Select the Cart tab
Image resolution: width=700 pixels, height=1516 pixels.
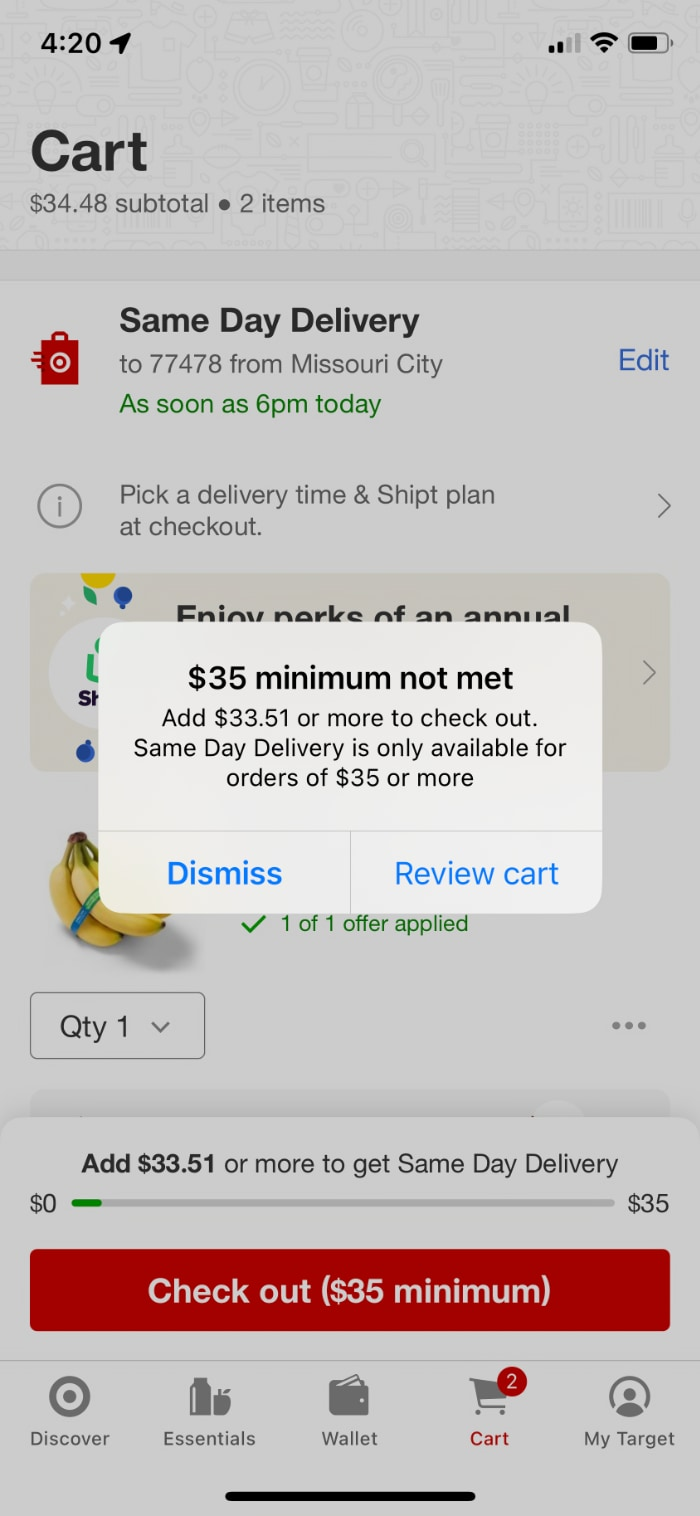[x=490, y=1411]
